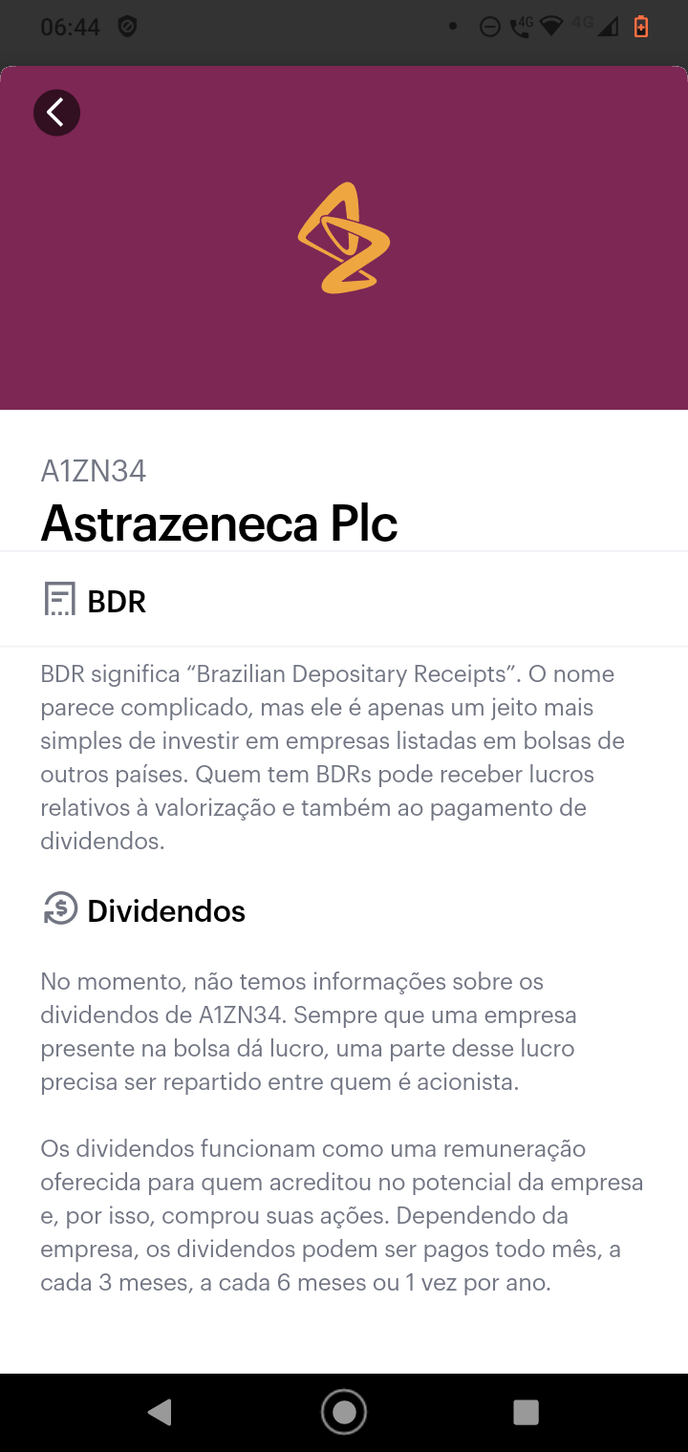Open the recent apps overview
688x1452 pixels.
tap(526, 1411)
